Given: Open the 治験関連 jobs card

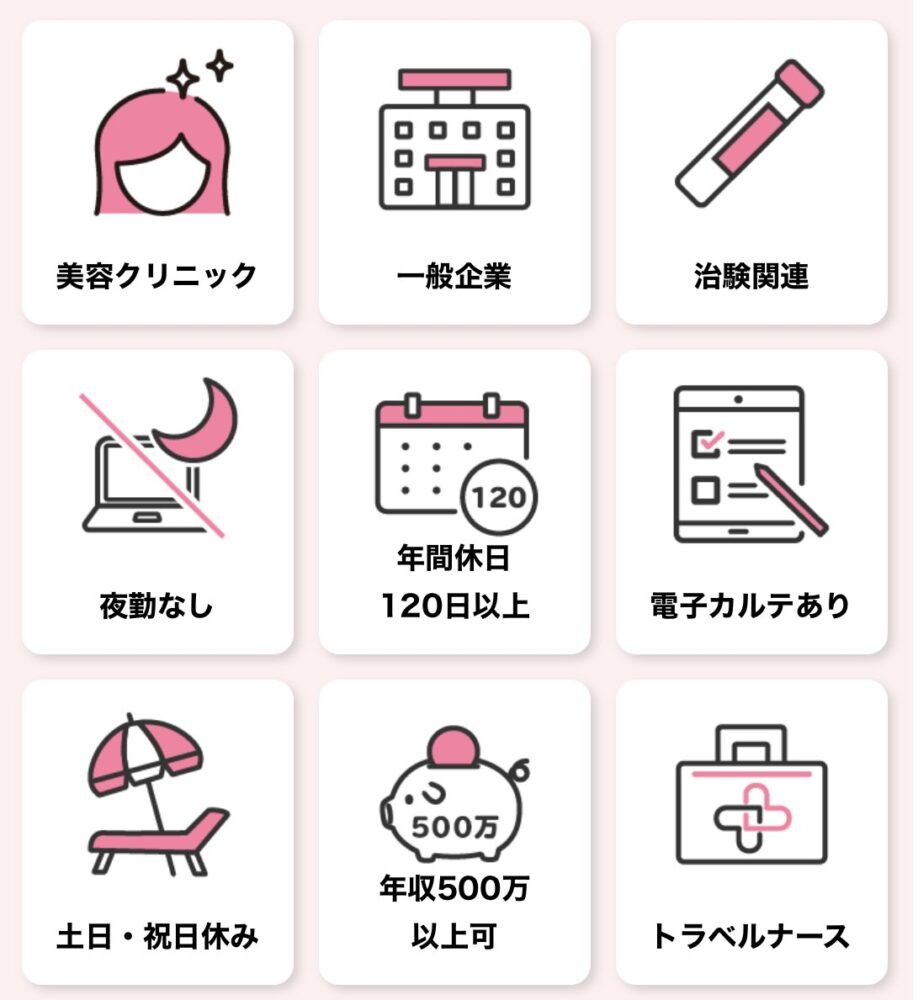Looking at the screenshot, I should coord(751,172).
